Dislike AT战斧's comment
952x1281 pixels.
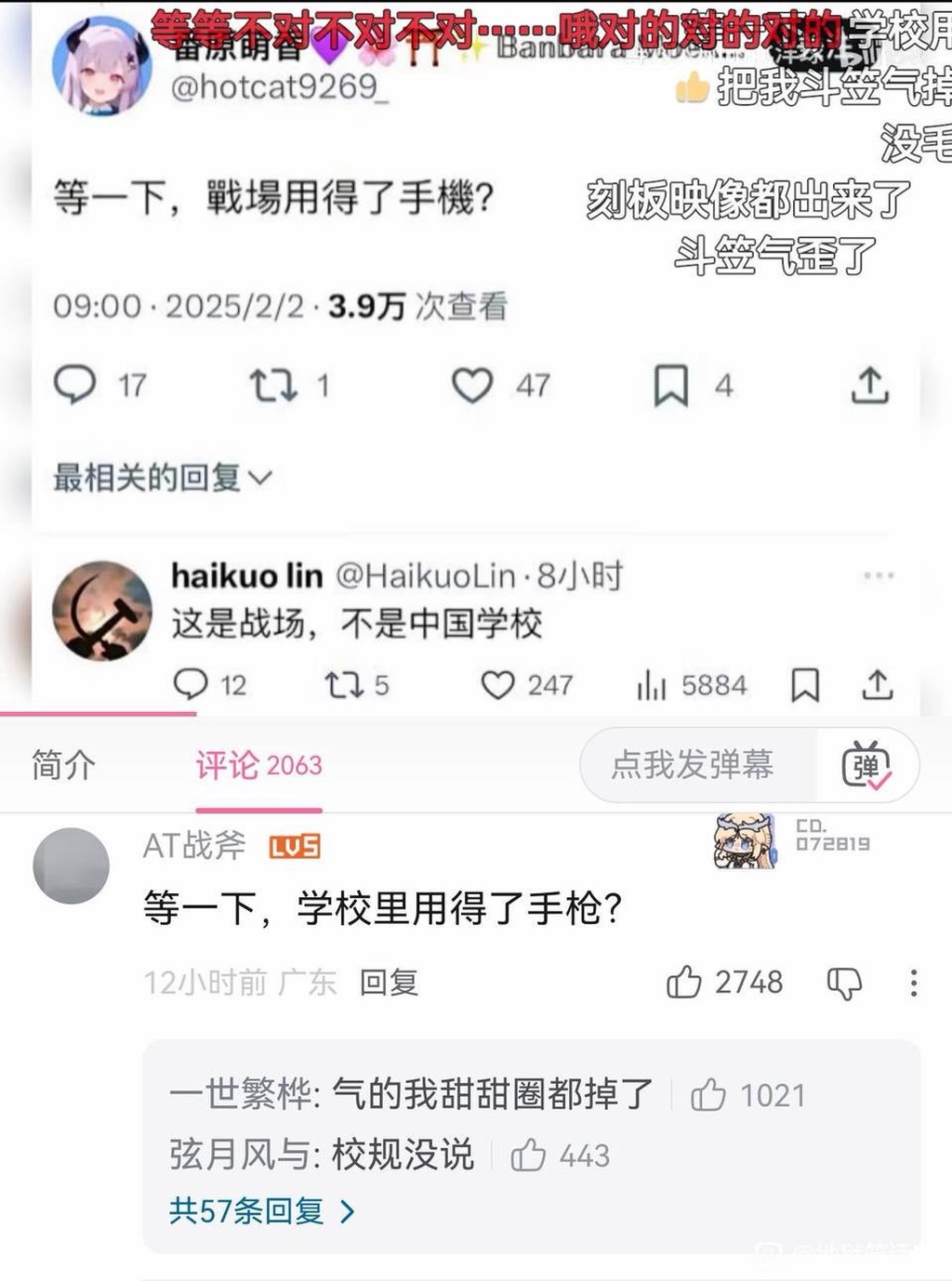(844, 983)
